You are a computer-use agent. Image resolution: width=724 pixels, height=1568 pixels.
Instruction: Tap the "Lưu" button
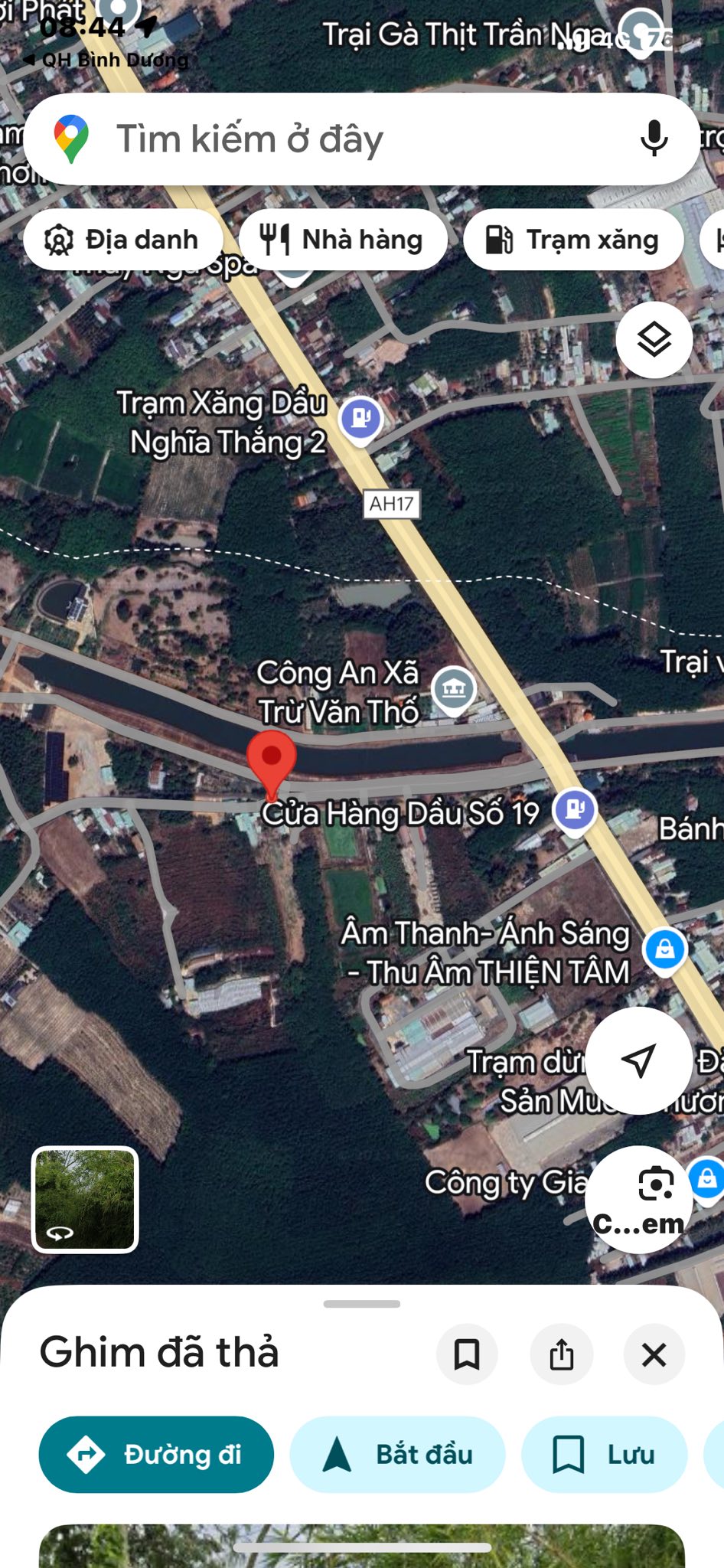pos(604,1454)
